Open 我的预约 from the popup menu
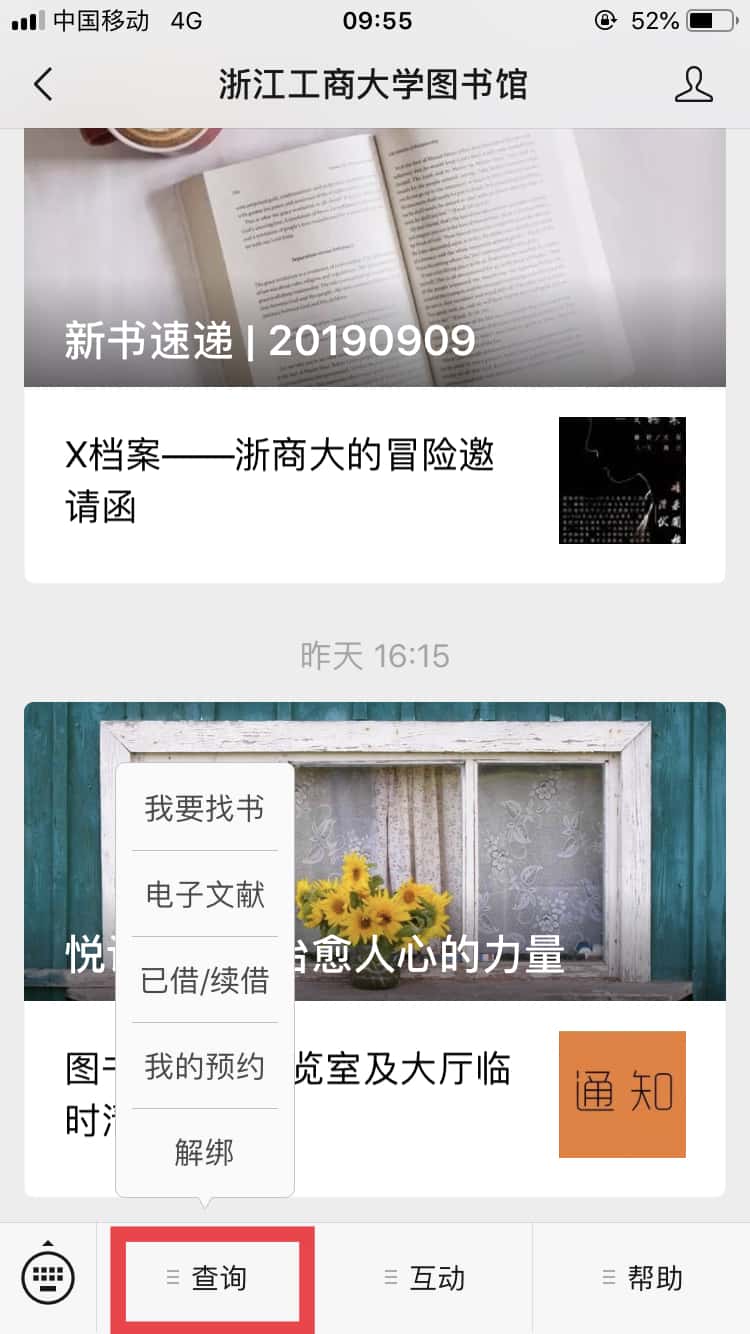The width and height of the screenshot is (750, 1334). [205, 1066]
